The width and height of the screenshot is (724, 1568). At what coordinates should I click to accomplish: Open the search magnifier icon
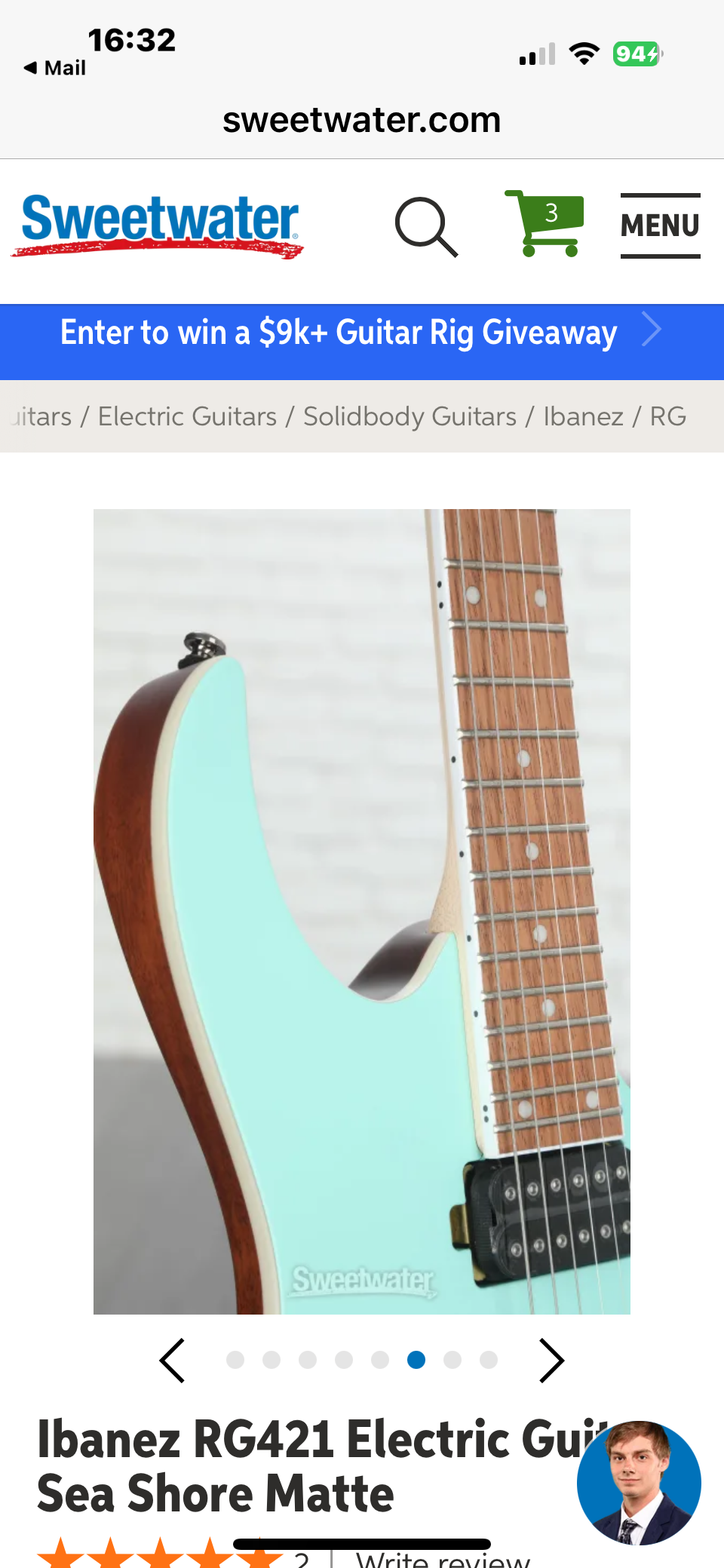tap(426, 226)
